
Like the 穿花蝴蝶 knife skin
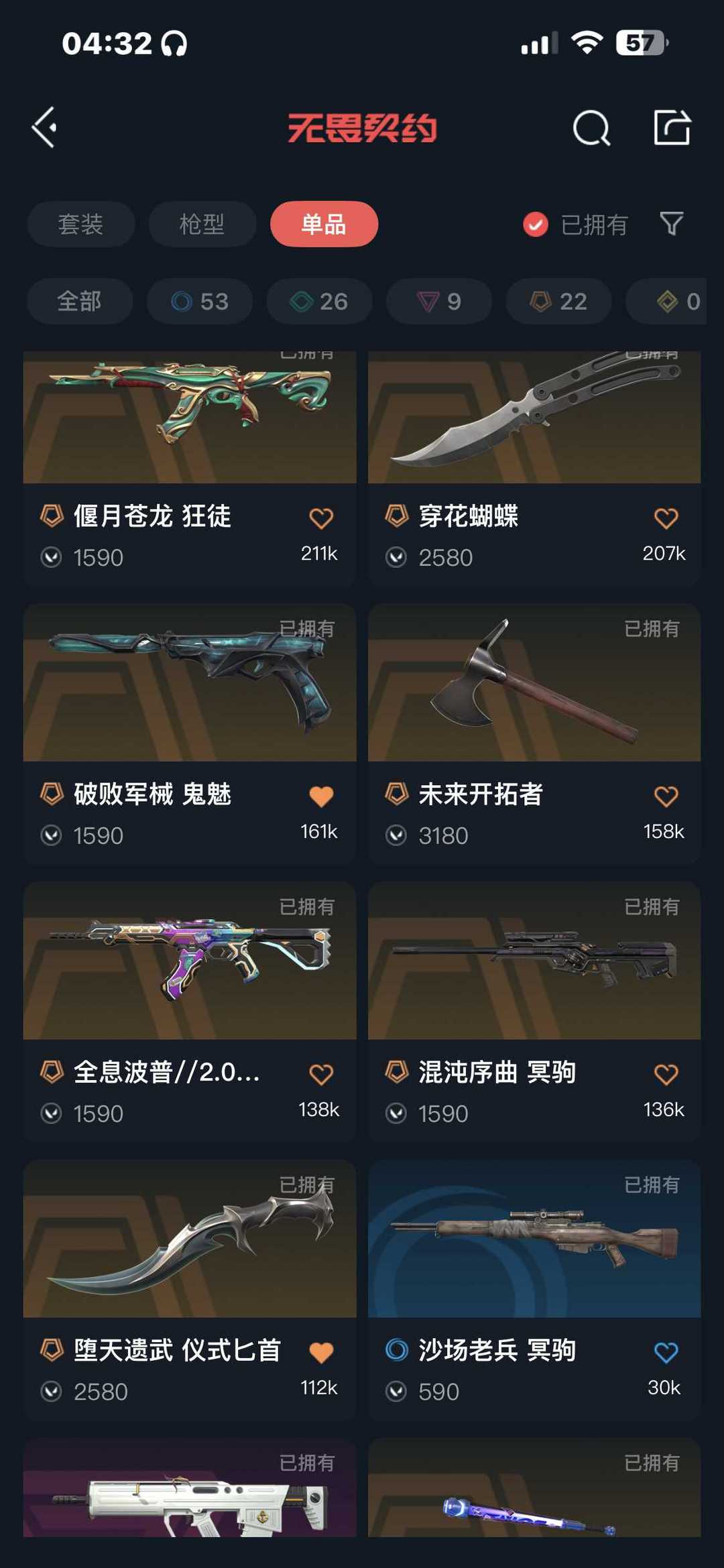(666, 518)
